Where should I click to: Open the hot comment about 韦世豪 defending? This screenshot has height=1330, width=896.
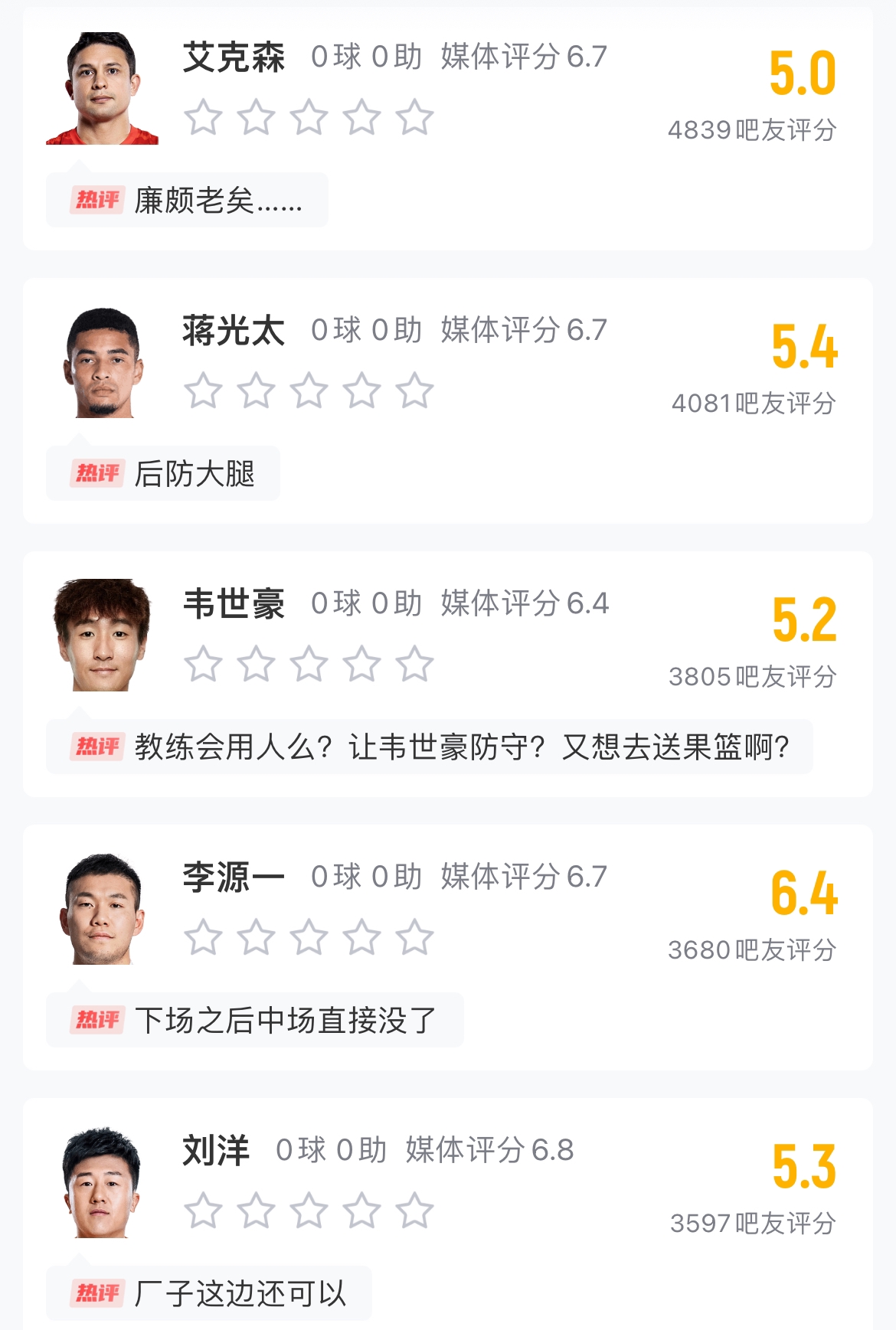pyautogui.click(x=429, y=747)
